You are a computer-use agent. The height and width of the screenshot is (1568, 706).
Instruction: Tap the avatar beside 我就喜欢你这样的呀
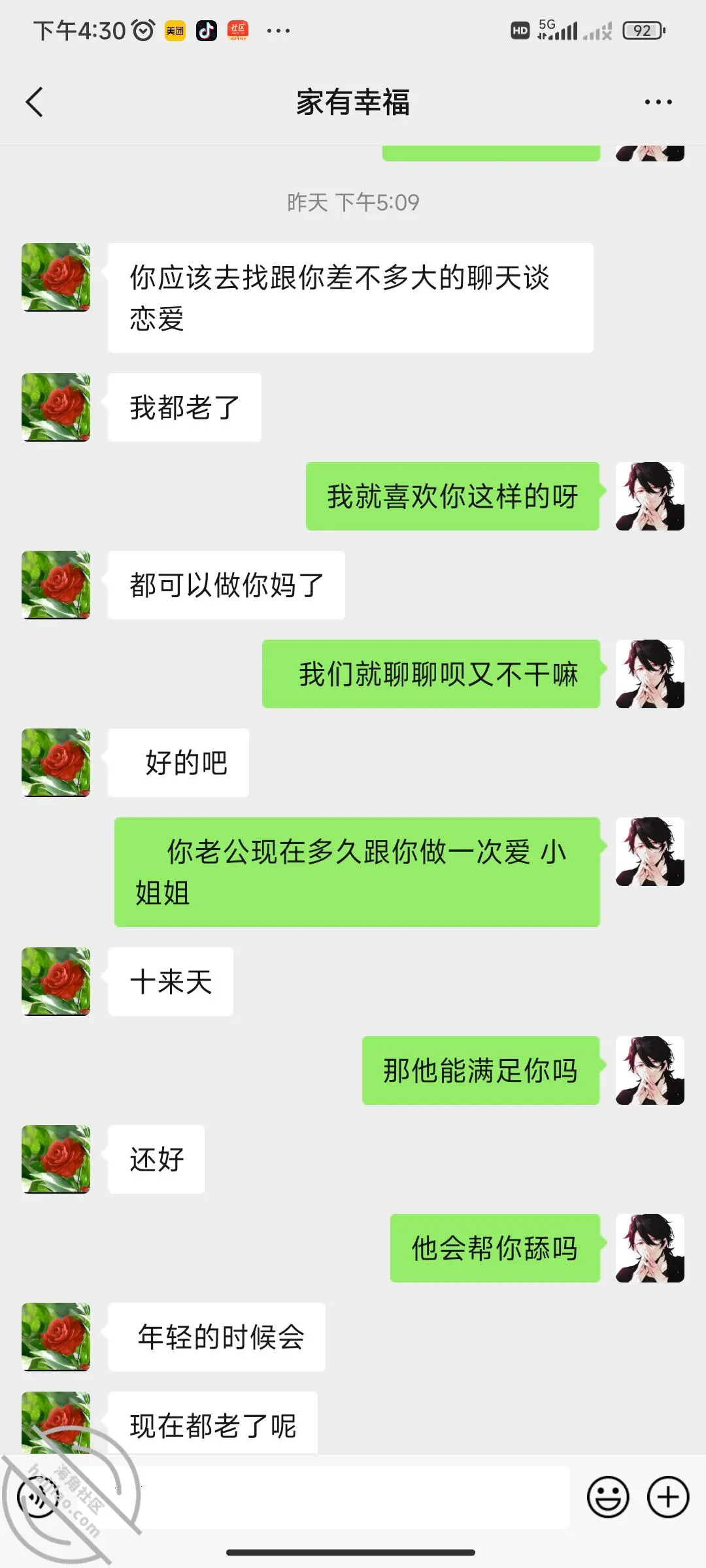click(x=650, y=496)
